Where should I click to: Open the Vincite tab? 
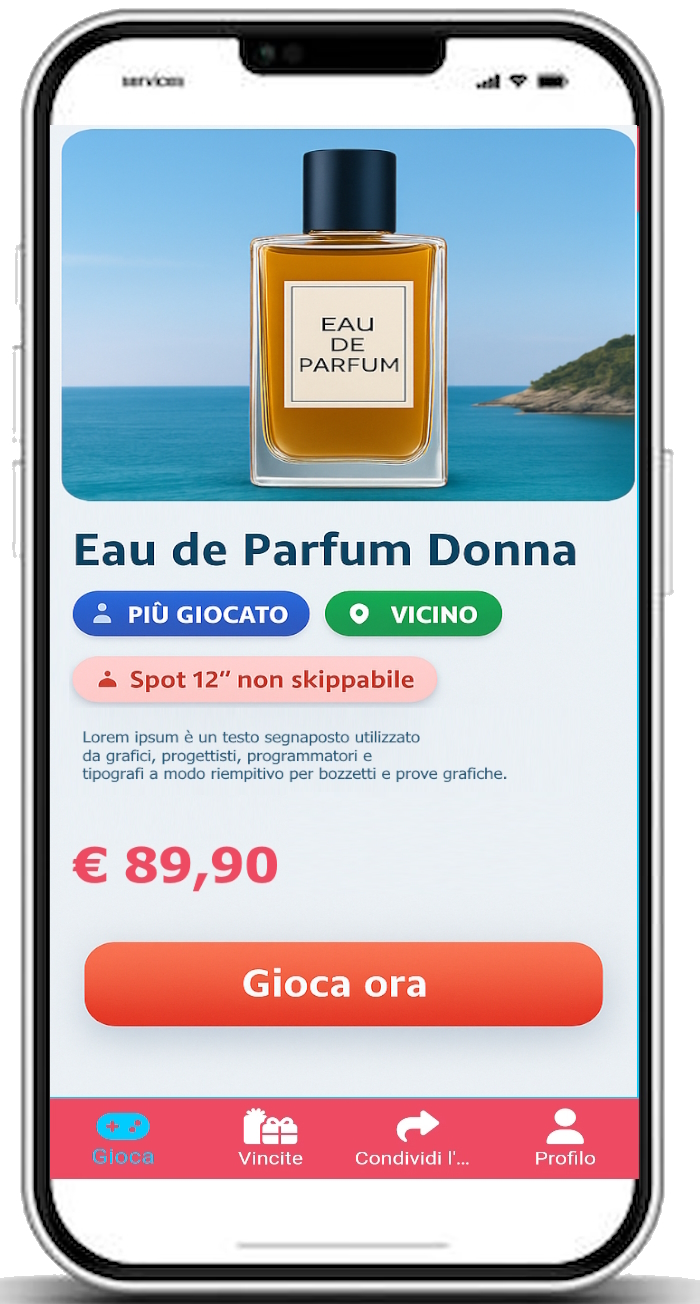tap(270, 1140)
